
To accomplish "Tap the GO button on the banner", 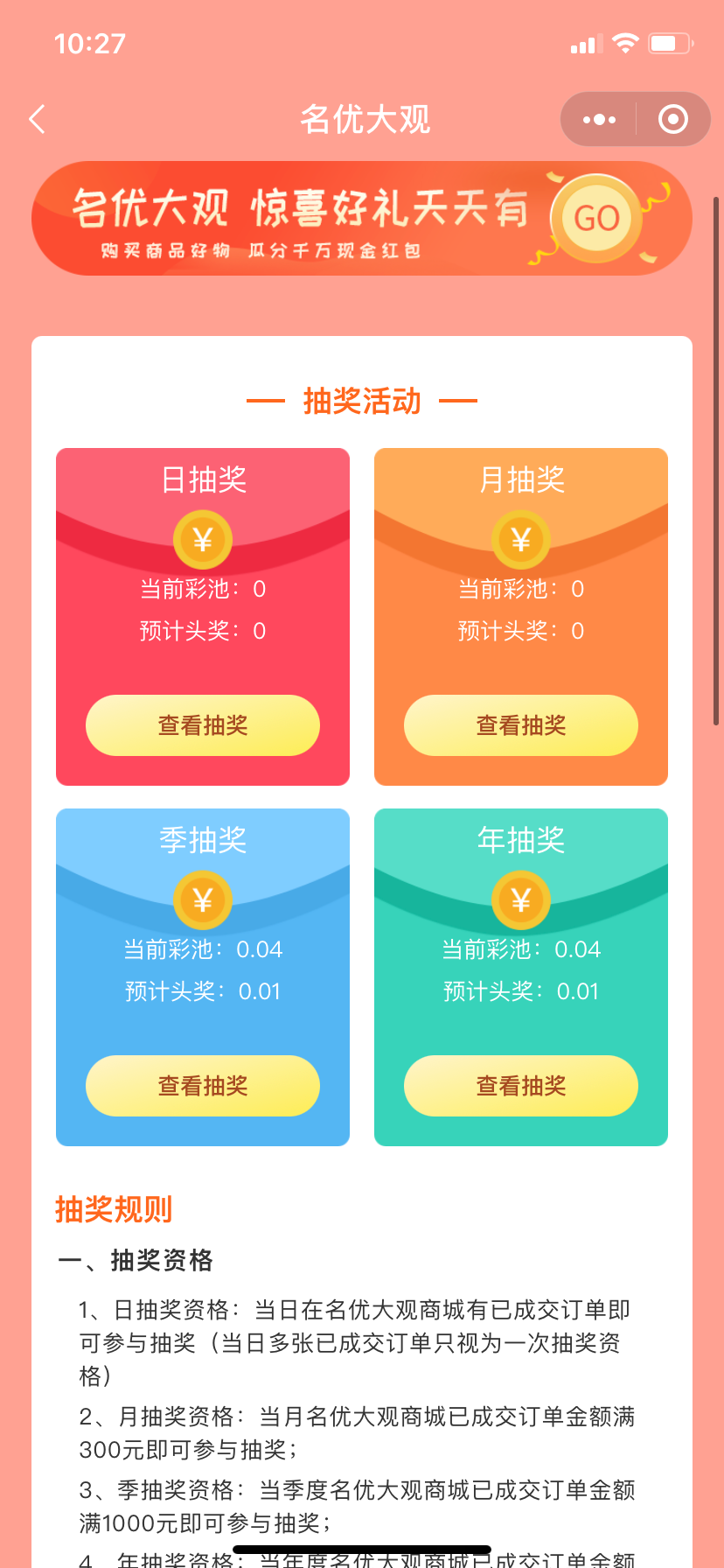I will click(x=596, y=218).
